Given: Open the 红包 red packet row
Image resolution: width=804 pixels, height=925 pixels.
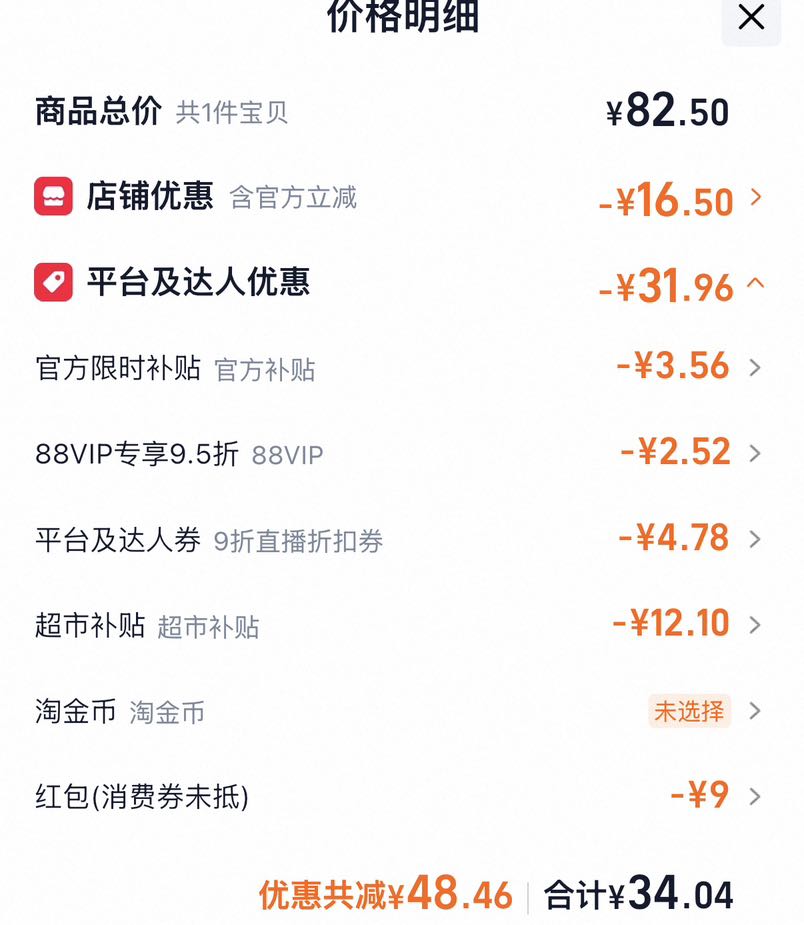Looking at the screenshot, I should (x=399, y=796).
